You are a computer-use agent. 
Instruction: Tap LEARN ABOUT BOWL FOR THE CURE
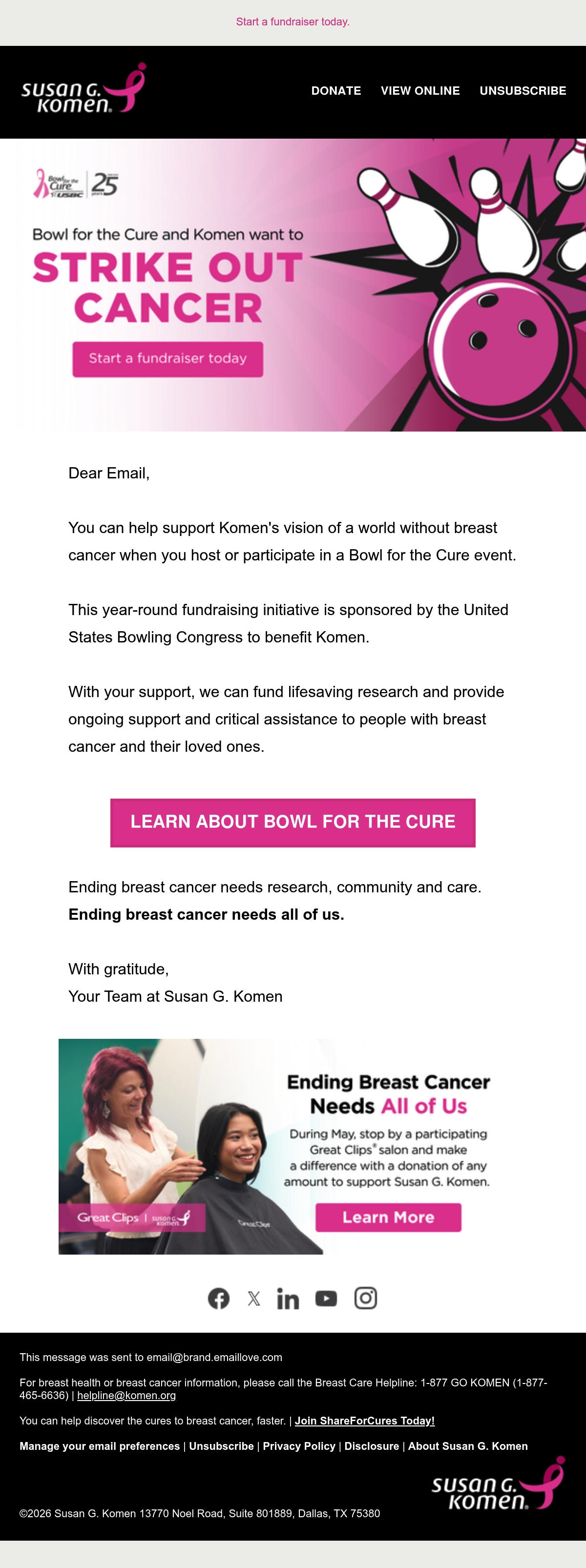[293, 822]
